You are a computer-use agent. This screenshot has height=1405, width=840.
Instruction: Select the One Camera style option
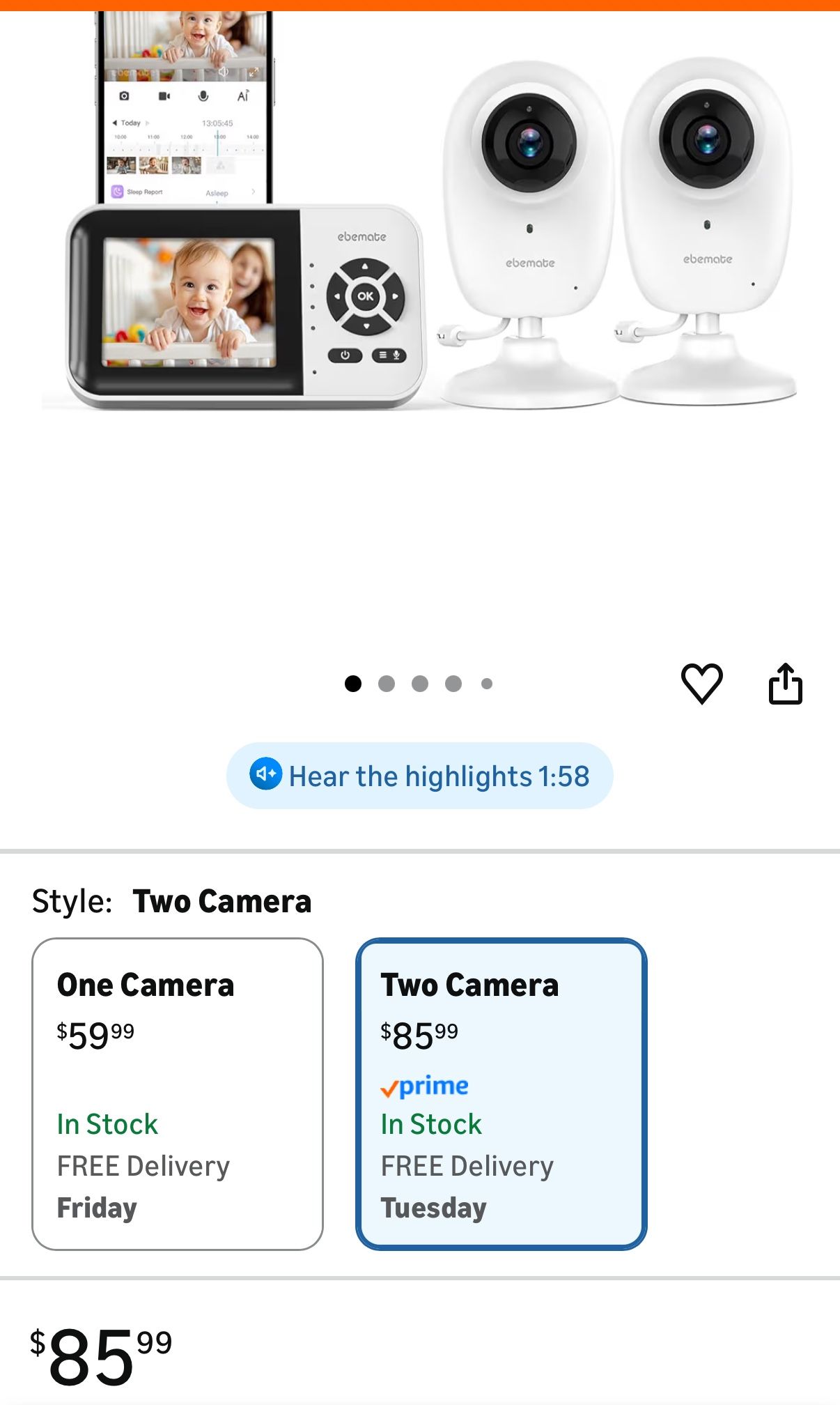(x=178, y=1093)
